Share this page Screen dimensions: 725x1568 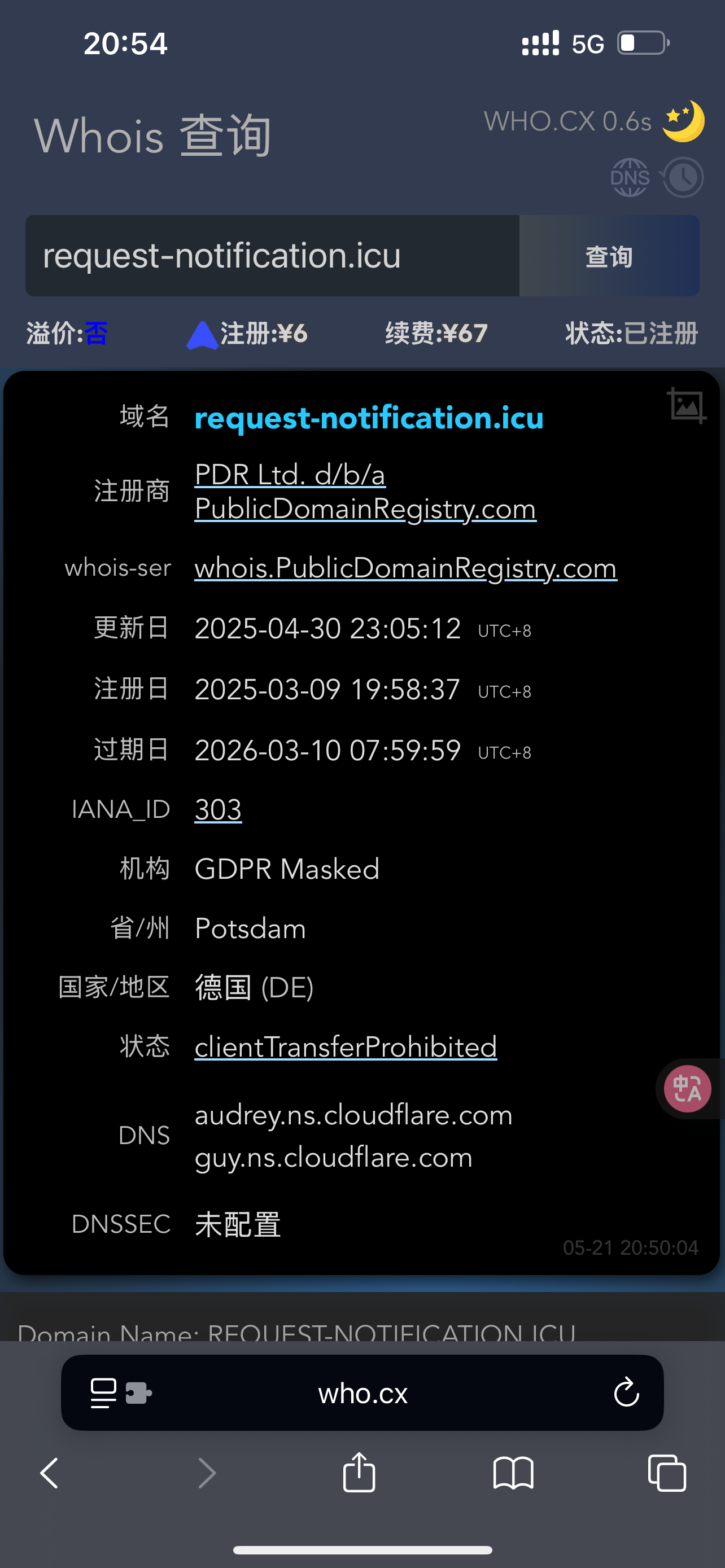(x=359, y=1472)
